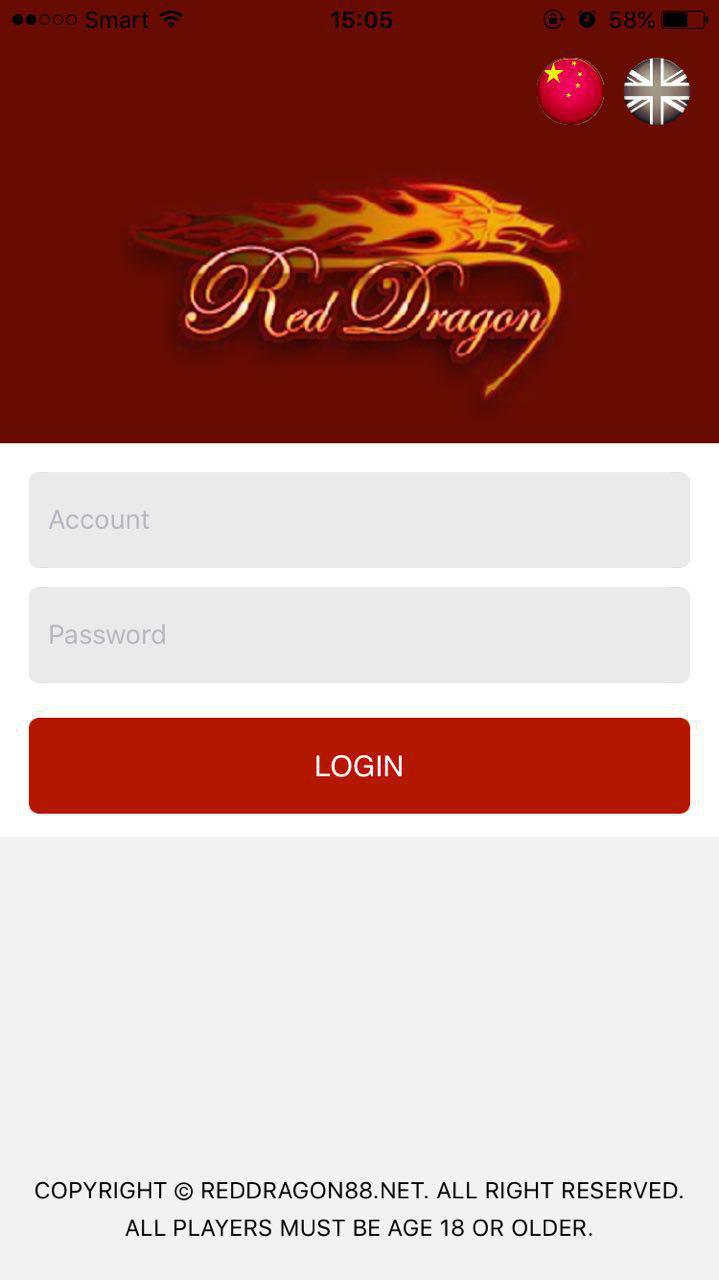The width and height of the screenshot is (719, 1280).
Task: Switch language to Chinese via the China flag
Action: point(570,91)
